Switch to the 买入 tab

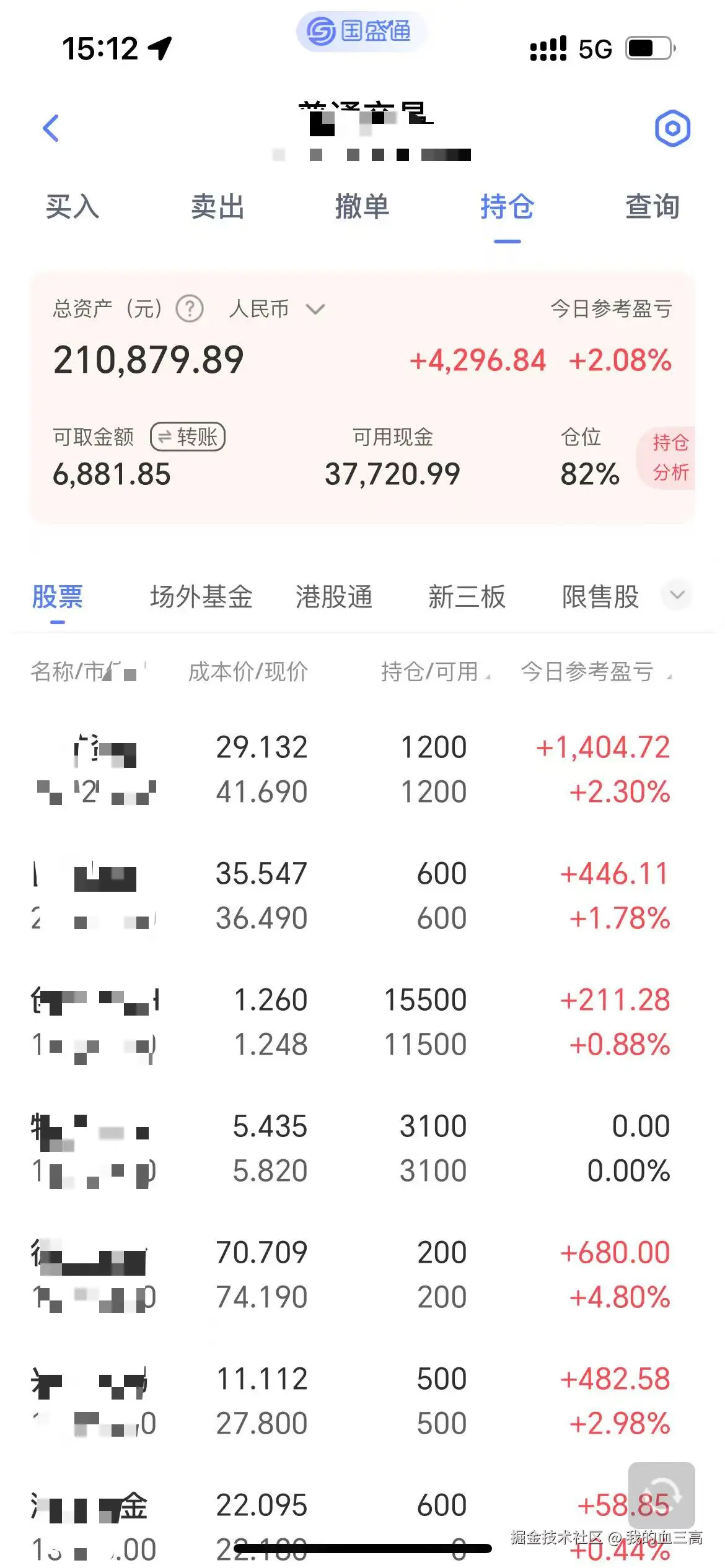[x=72, y=207]
